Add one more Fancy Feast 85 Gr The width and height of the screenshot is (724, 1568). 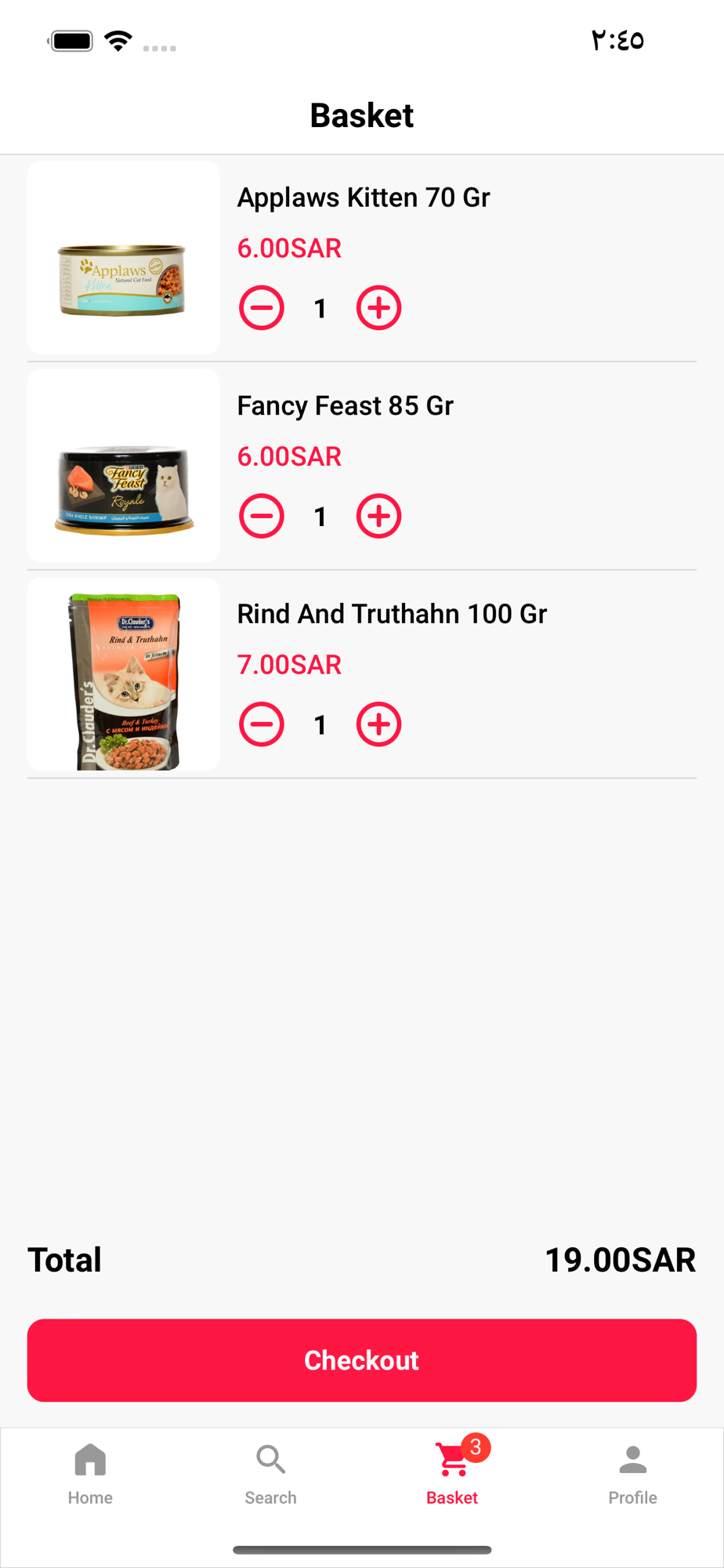click(378, 516)
